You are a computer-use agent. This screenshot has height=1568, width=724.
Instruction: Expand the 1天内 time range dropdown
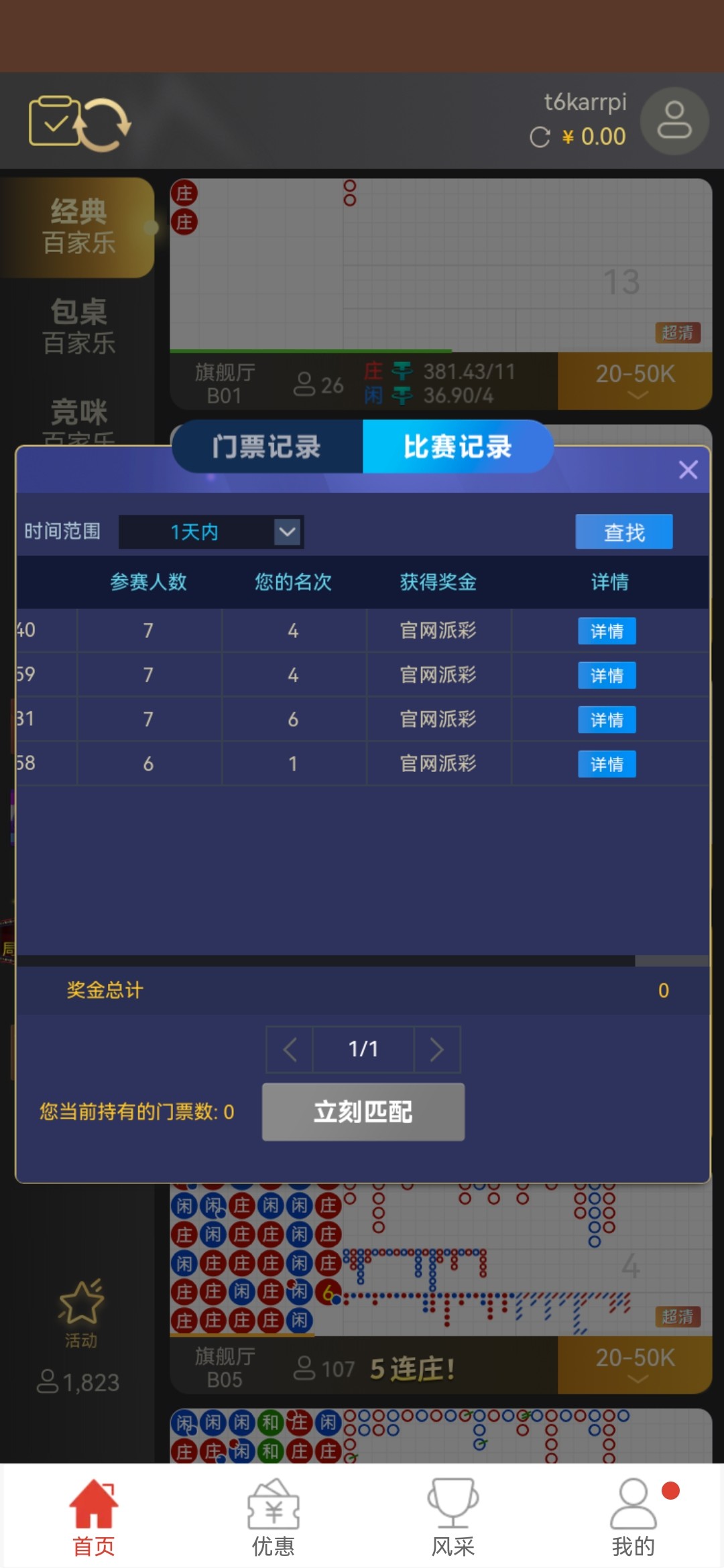[x=288, y=532]
